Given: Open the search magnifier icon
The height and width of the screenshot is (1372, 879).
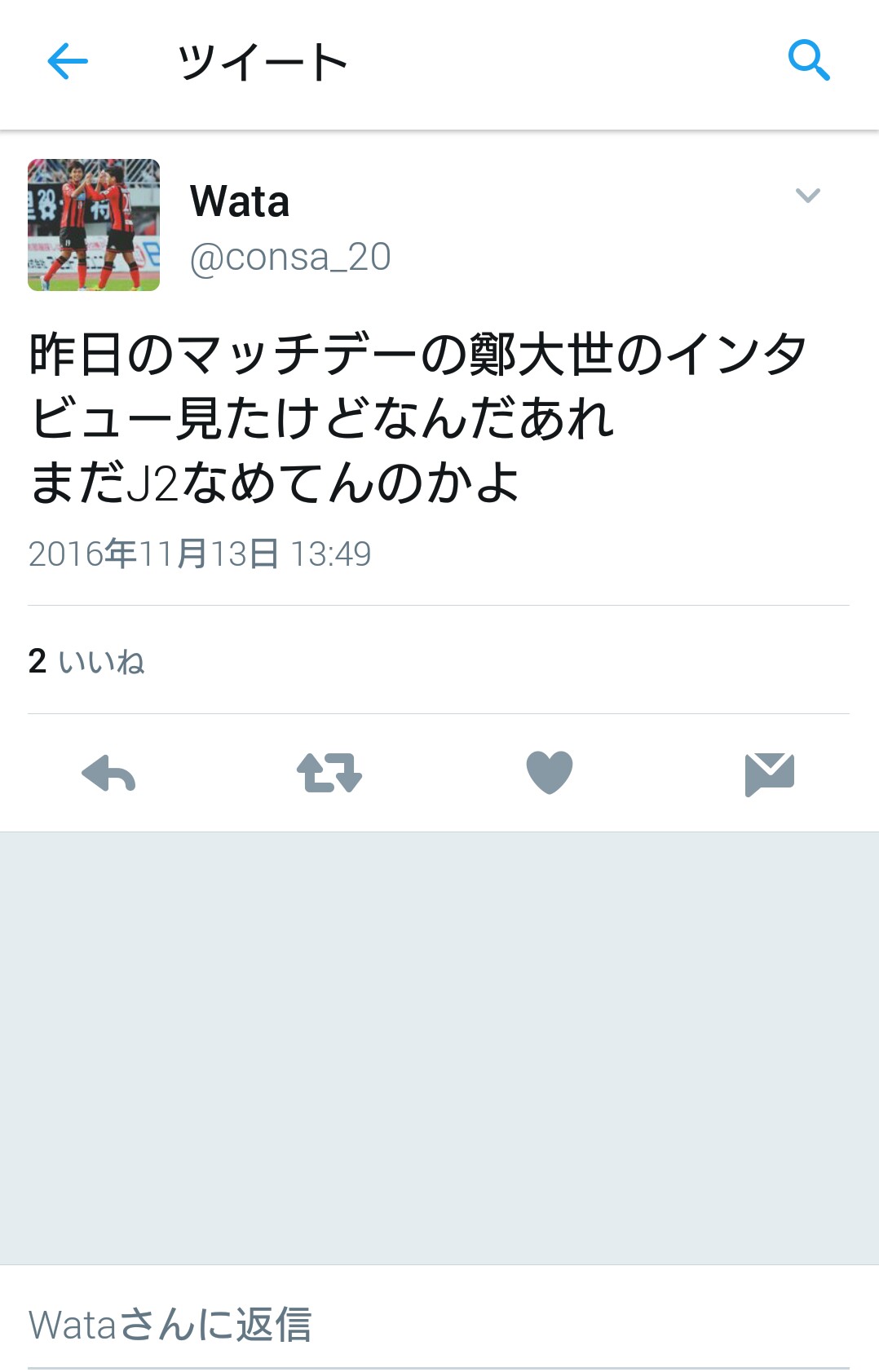Looking at the screenshot, I should coord(808,60).
